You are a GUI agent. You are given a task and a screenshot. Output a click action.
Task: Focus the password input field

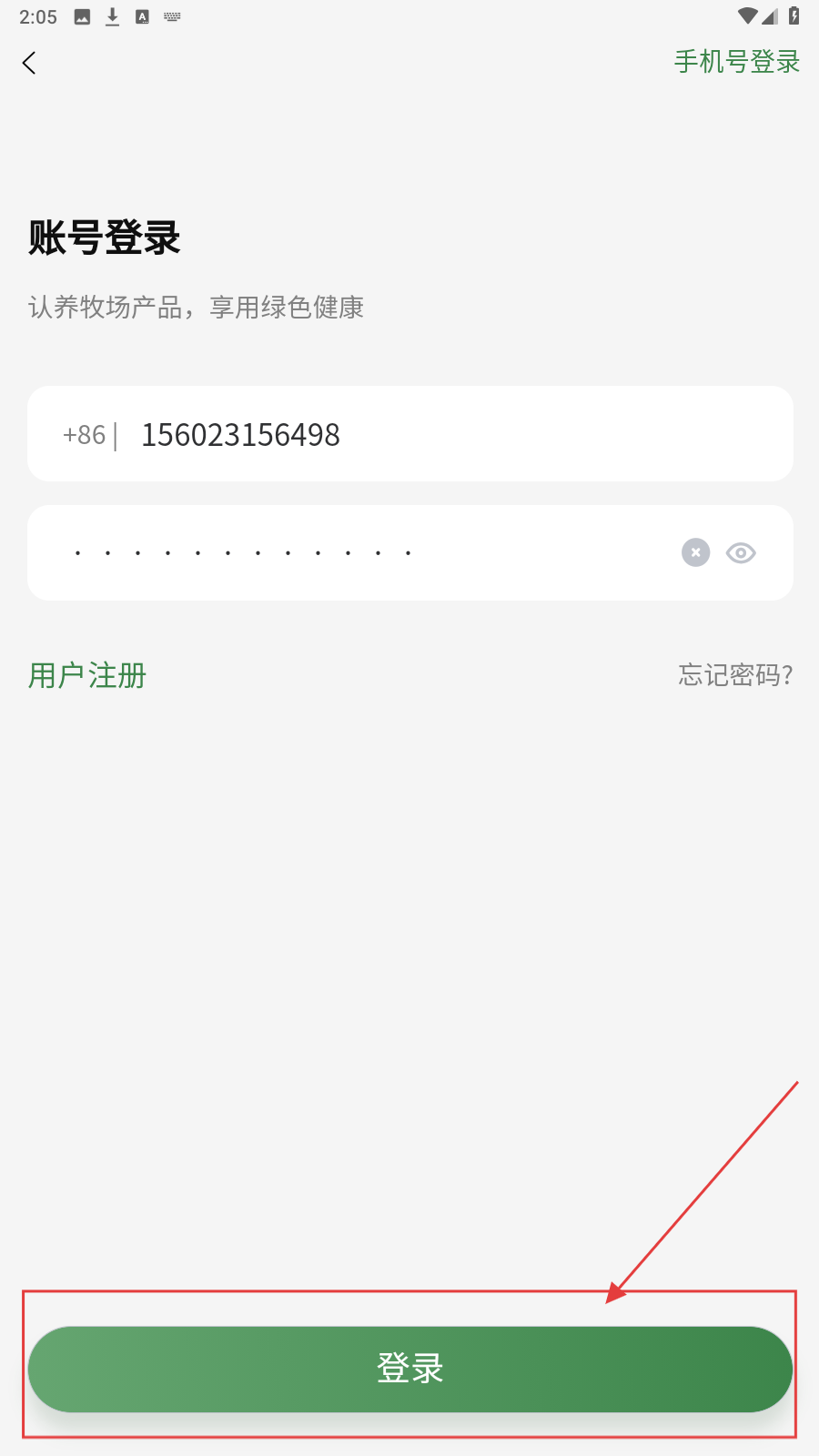(364, 552)
